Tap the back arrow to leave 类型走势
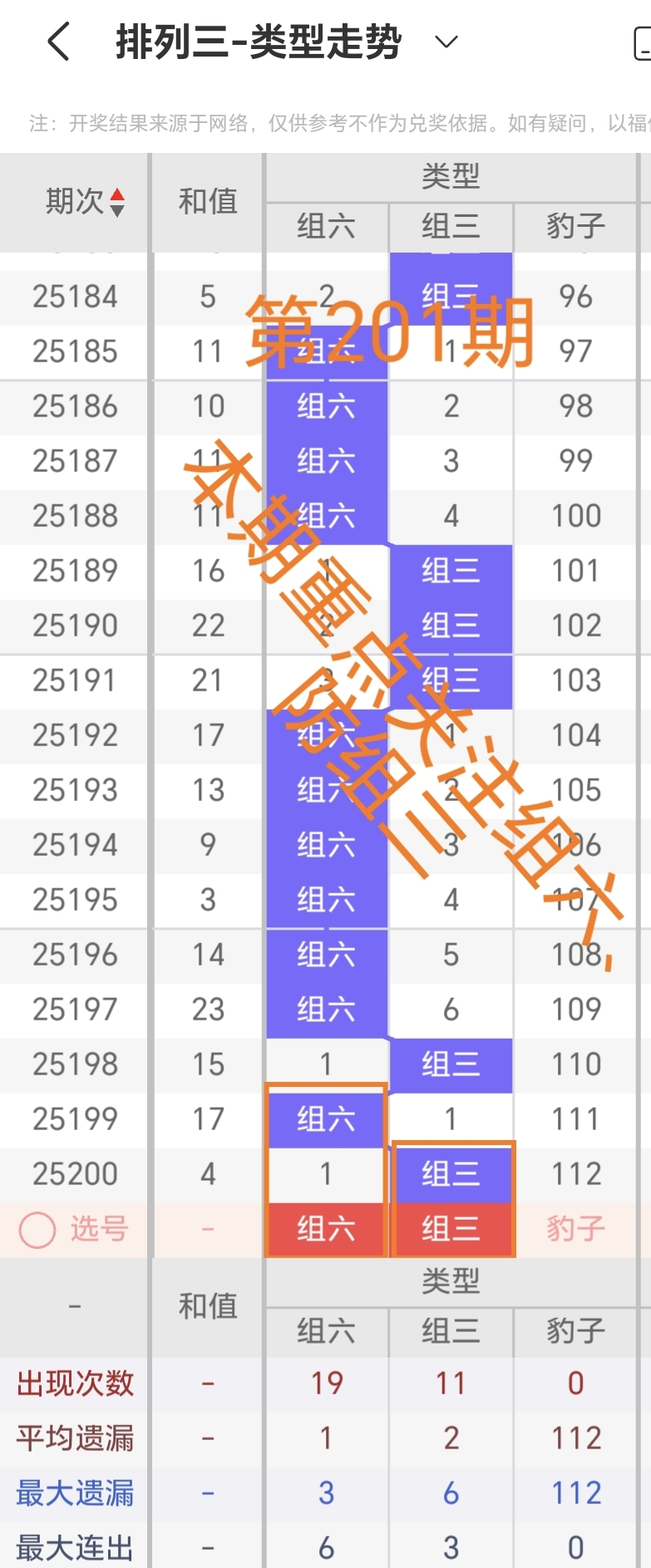Image resolution: width=651 pixels, height=1568 pixels. pyautogui.click(x=57, y=40)
